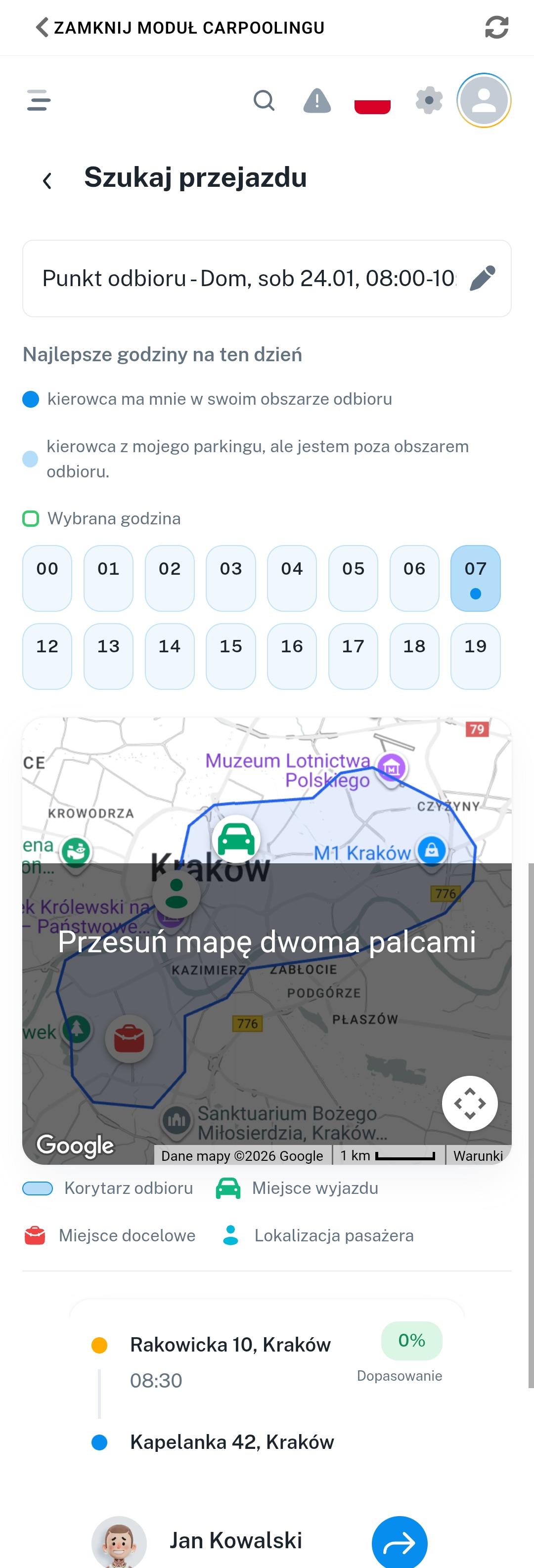Choose hour 04
Viewport: 534px width, 1568px height.
292,578
